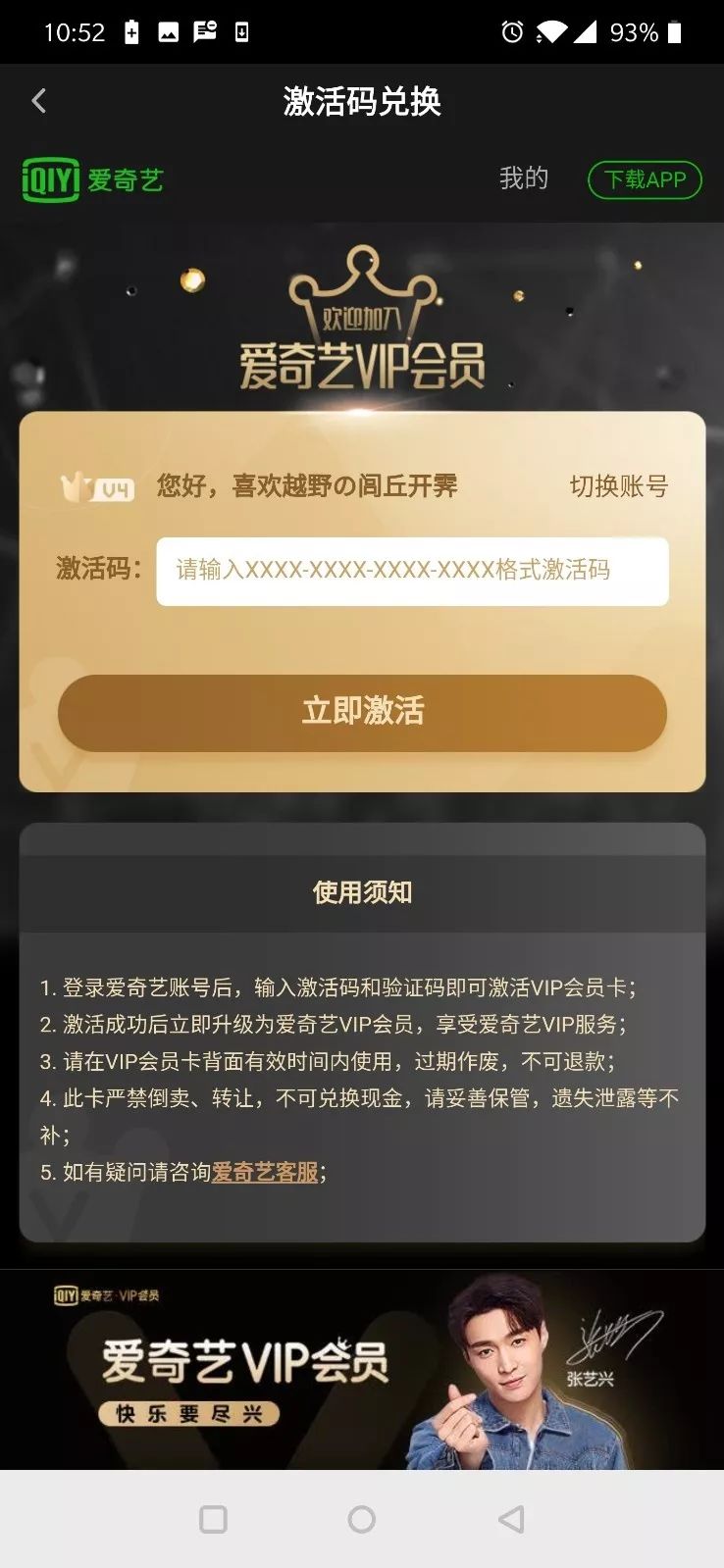Open the 爱奇艺客服 link

(x=265, y=1172)
